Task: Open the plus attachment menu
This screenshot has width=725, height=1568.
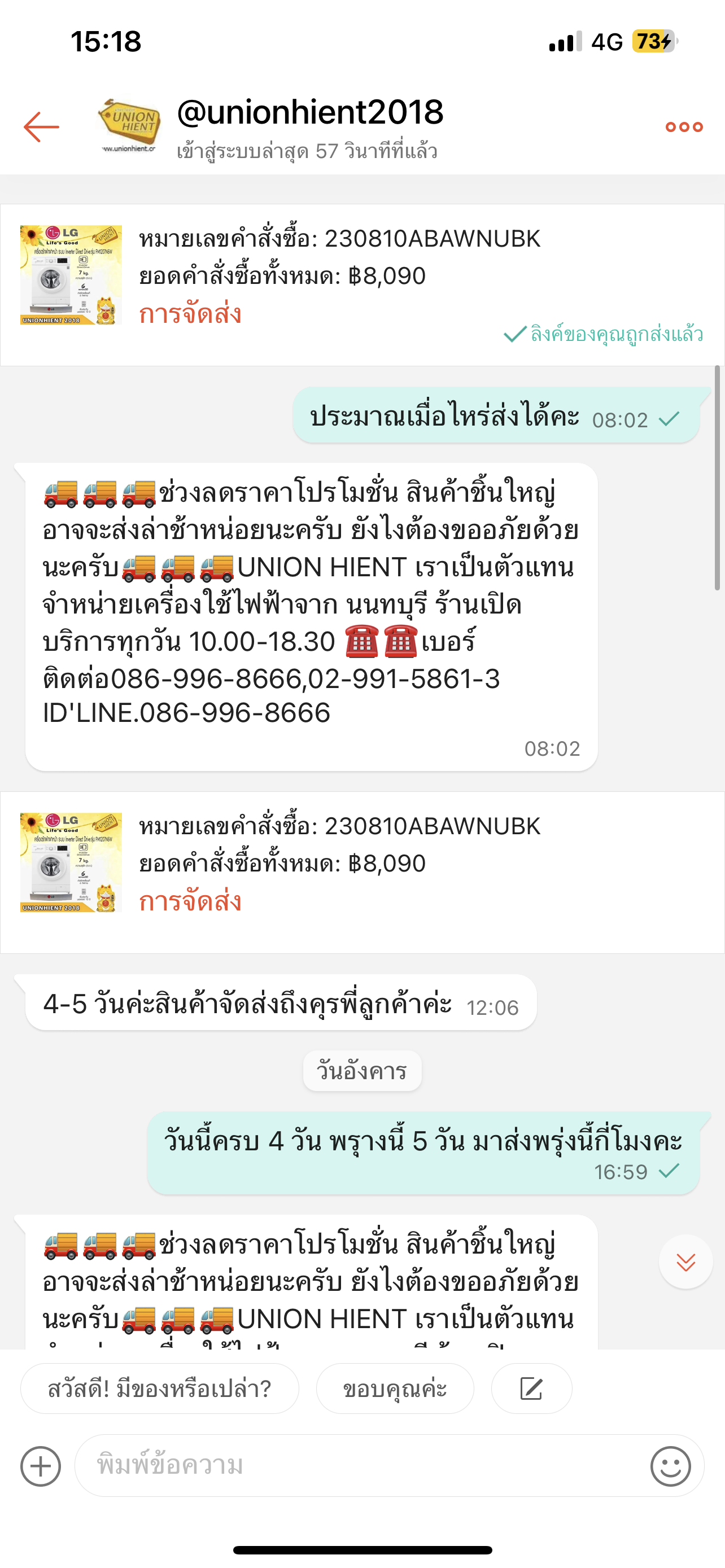Action: click(x=41, y=1466)
